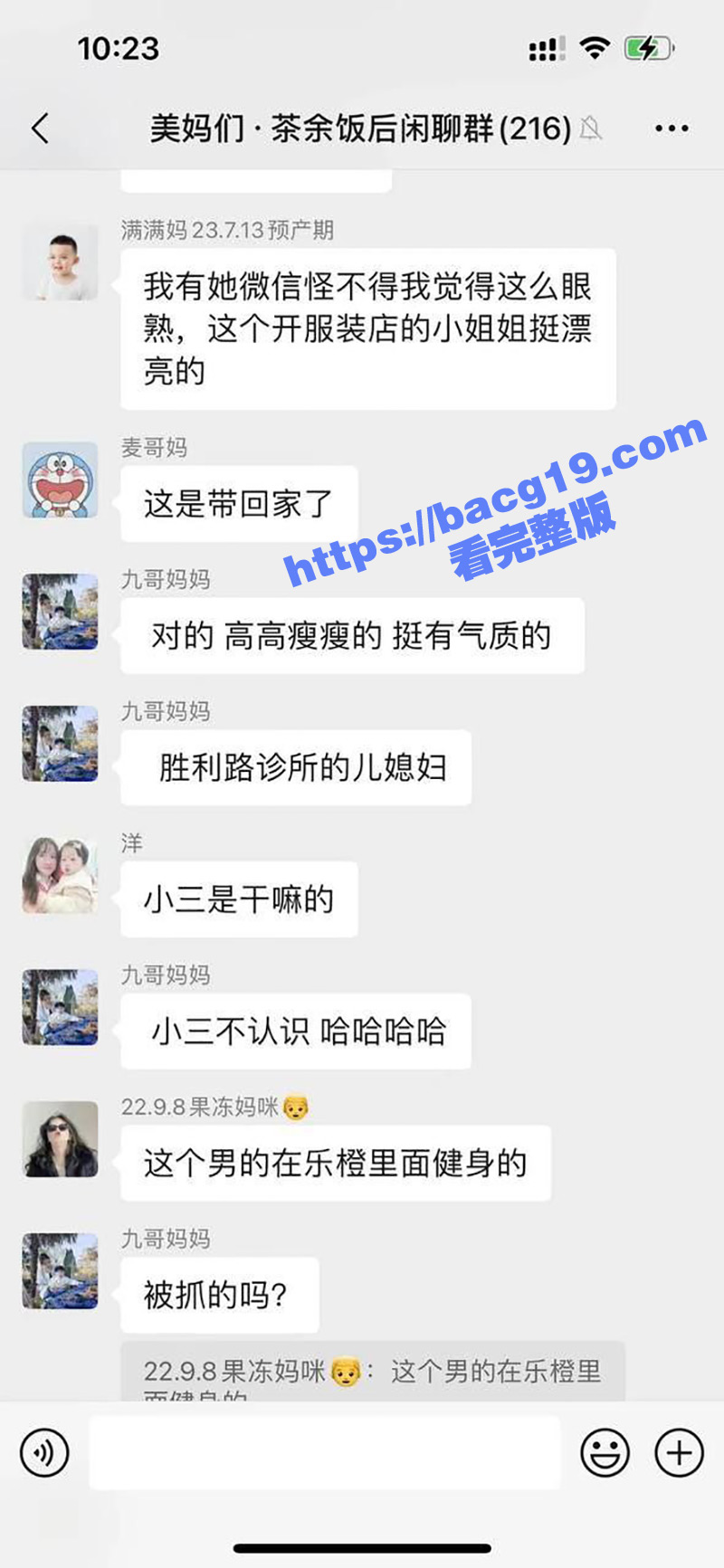Image resolution: width=724 pixels, height=1568 pixels.
Task: Open the plus attachment menu
Action: tap(679, 1452)
